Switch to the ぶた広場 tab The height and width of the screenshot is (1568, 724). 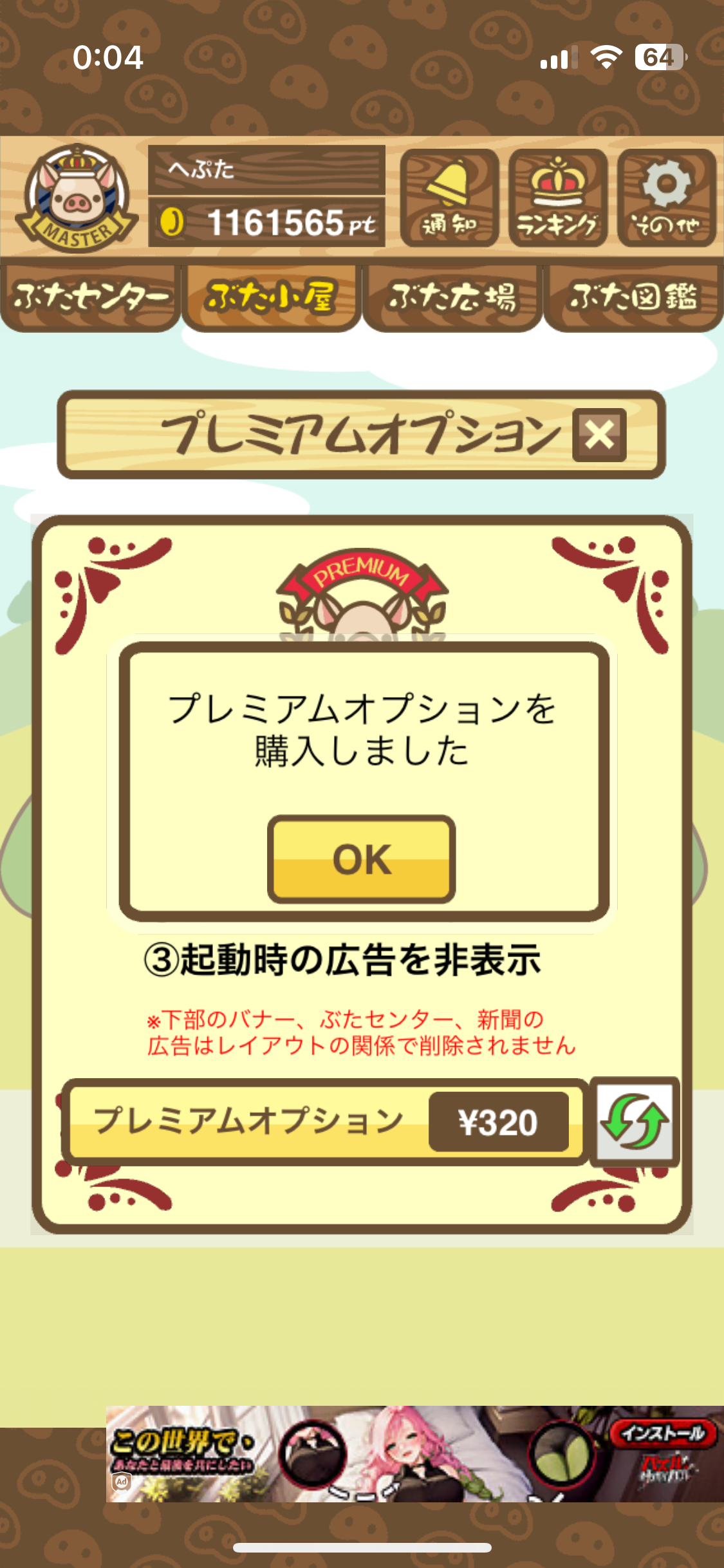pyautogui.click(x=452, y=297)
